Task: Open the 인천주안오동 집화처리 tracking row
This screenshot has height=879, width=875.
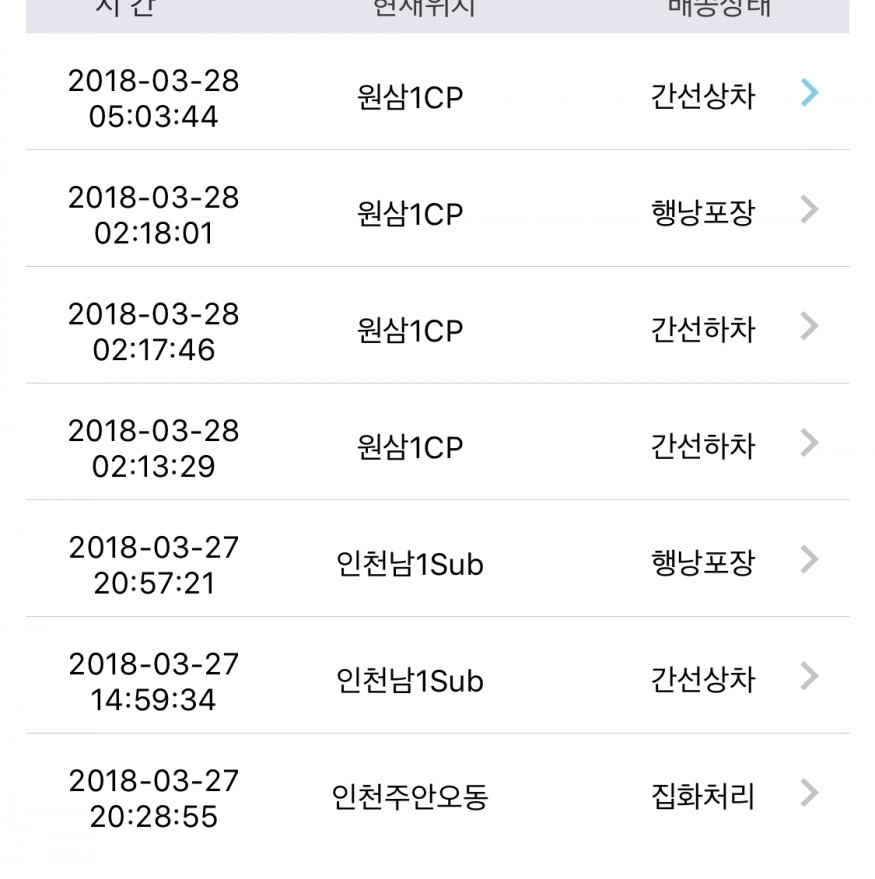Action: click(x=437, y=797)
